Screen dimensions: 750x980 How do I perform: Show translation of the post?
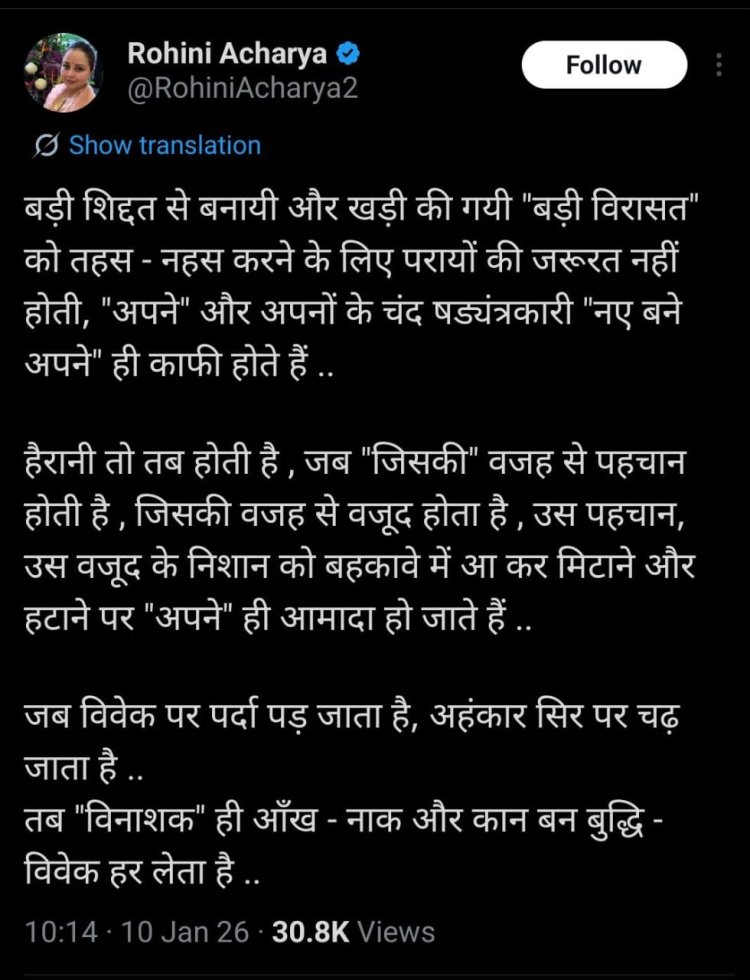163,145
